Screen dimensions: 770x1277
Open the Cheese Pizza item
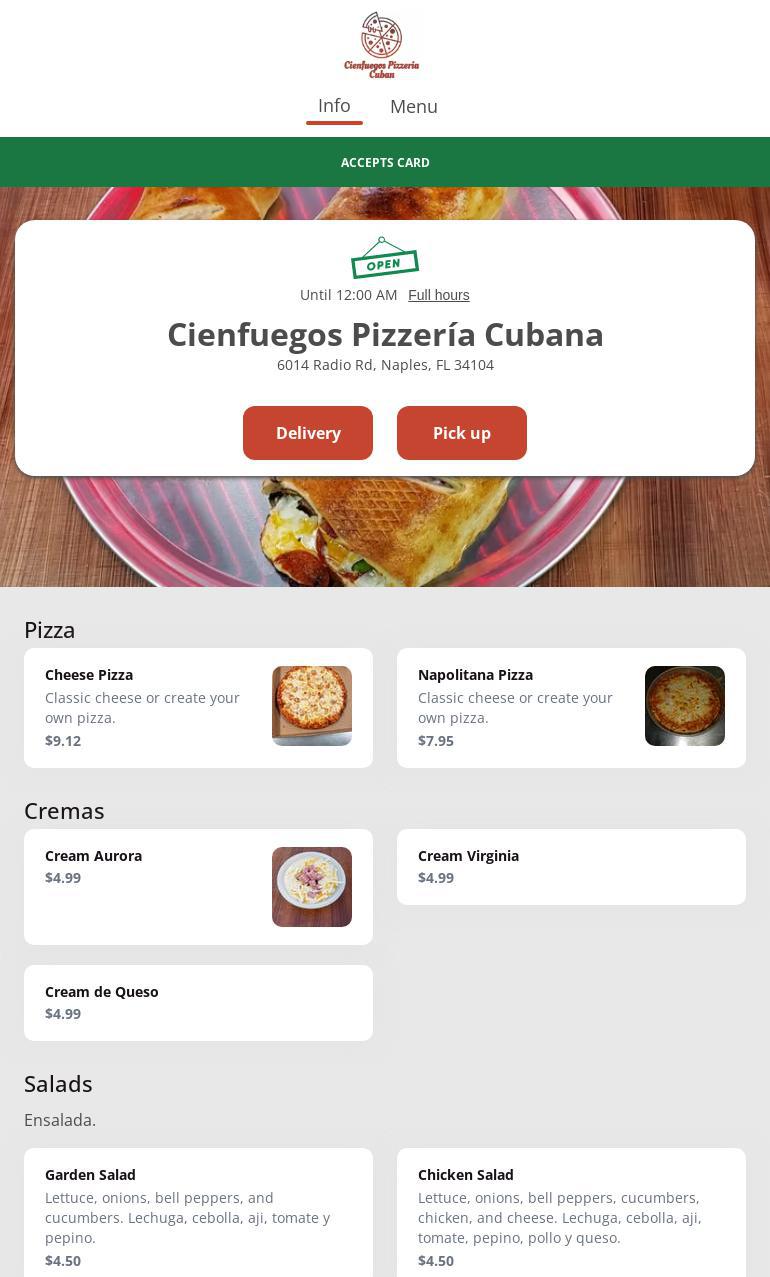(198, 708)
